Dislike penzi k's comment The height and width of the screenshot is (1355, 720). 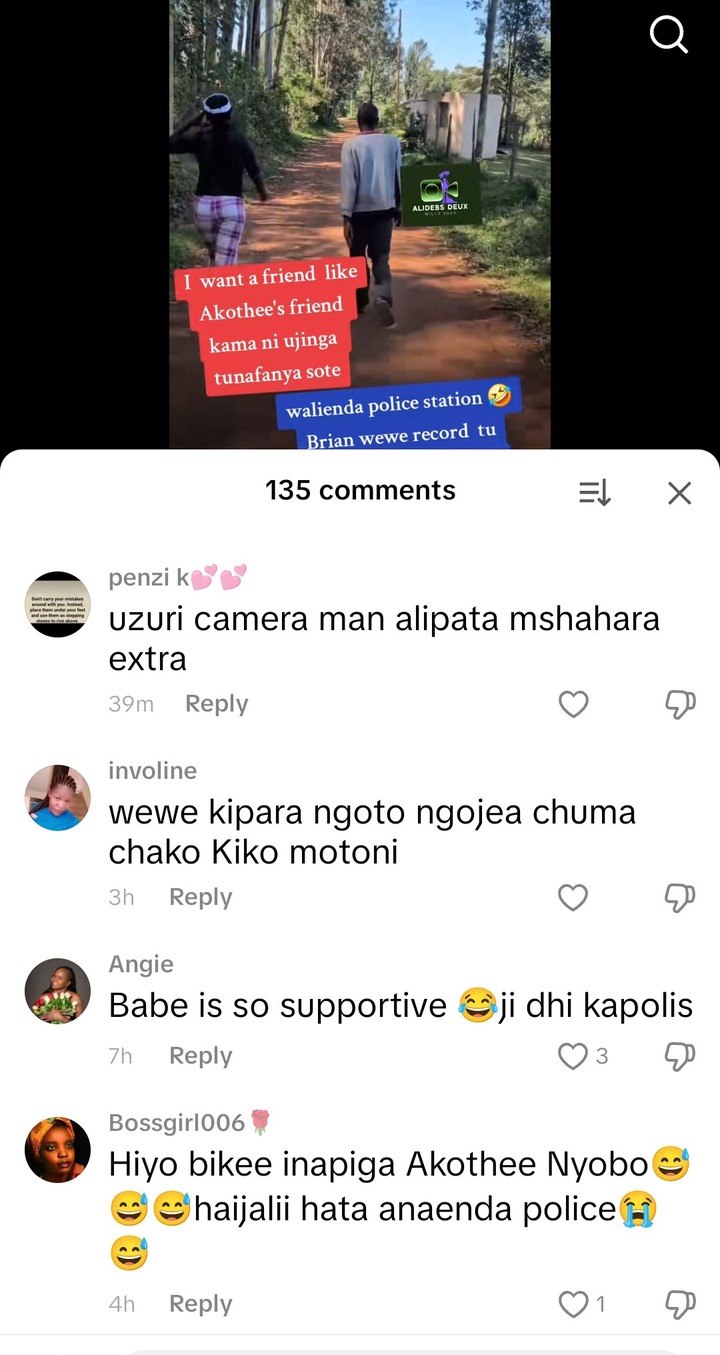(x=680, y=704)
